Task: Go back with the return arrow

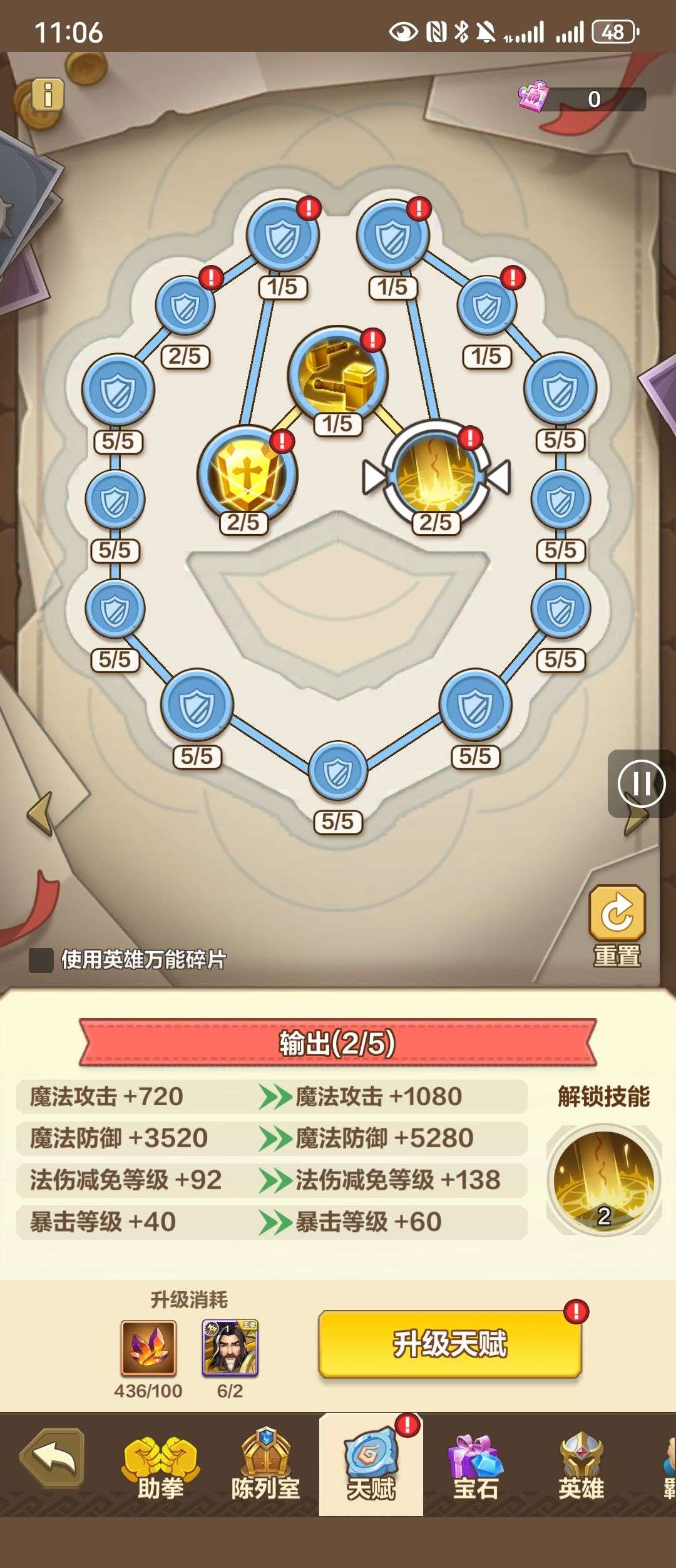Action: tap(53, 1461)
